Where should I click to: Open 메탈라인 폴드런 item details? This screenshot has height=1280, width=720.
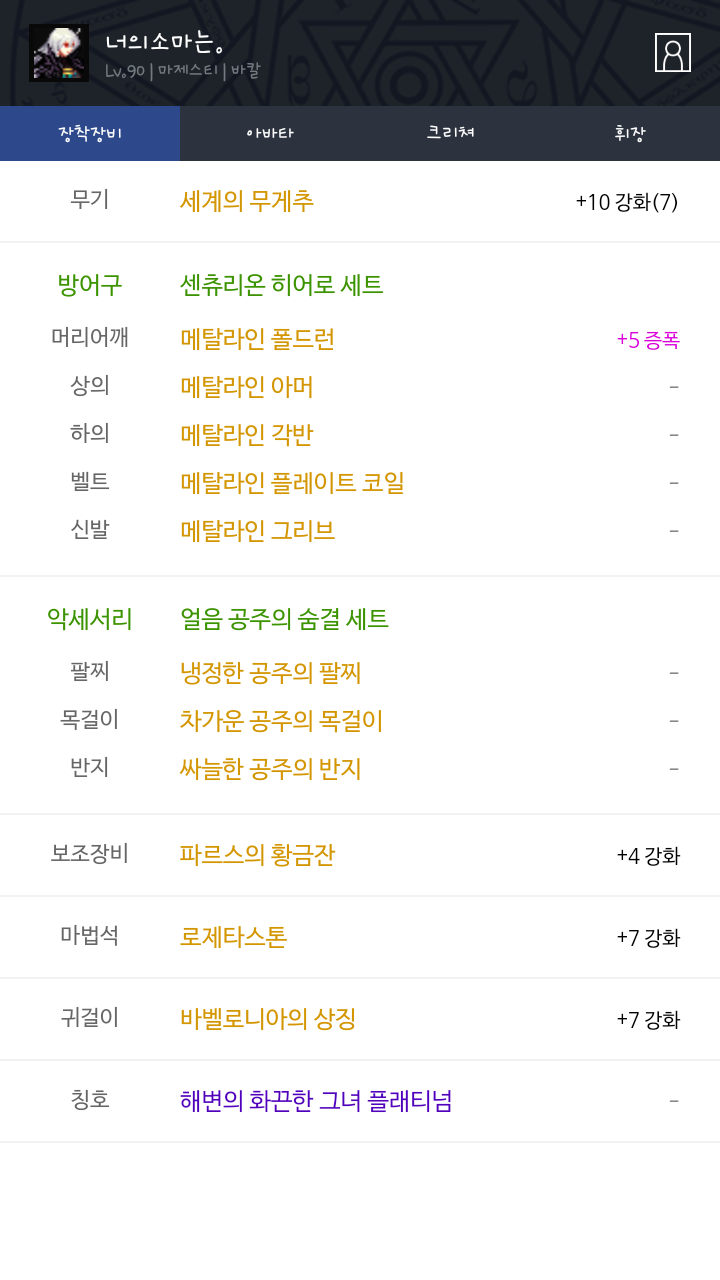pos(257,339)
